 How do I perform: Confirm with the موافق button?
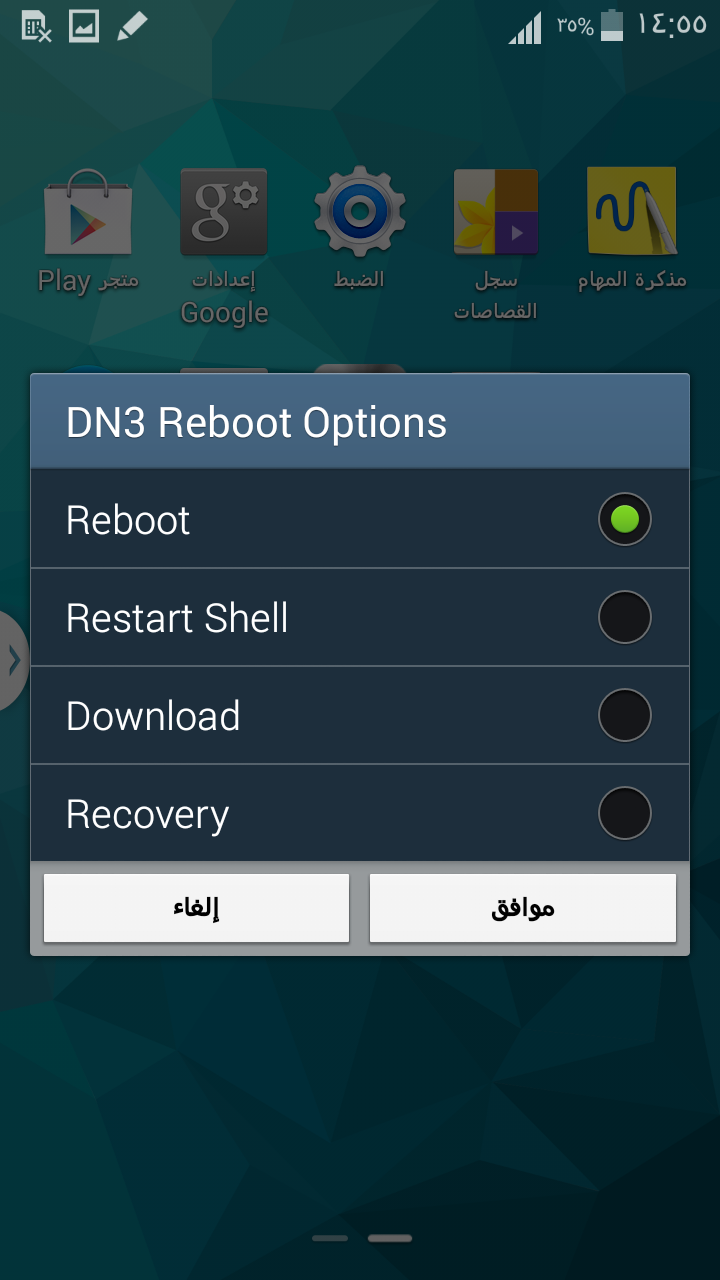523,908
